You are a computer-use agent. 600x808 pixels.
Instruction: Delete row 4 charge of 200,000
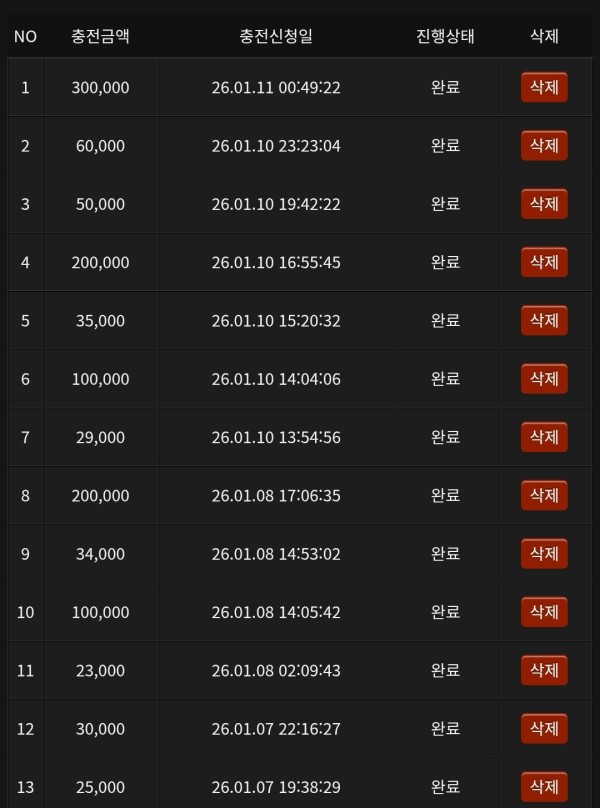[x=544, y=262]
